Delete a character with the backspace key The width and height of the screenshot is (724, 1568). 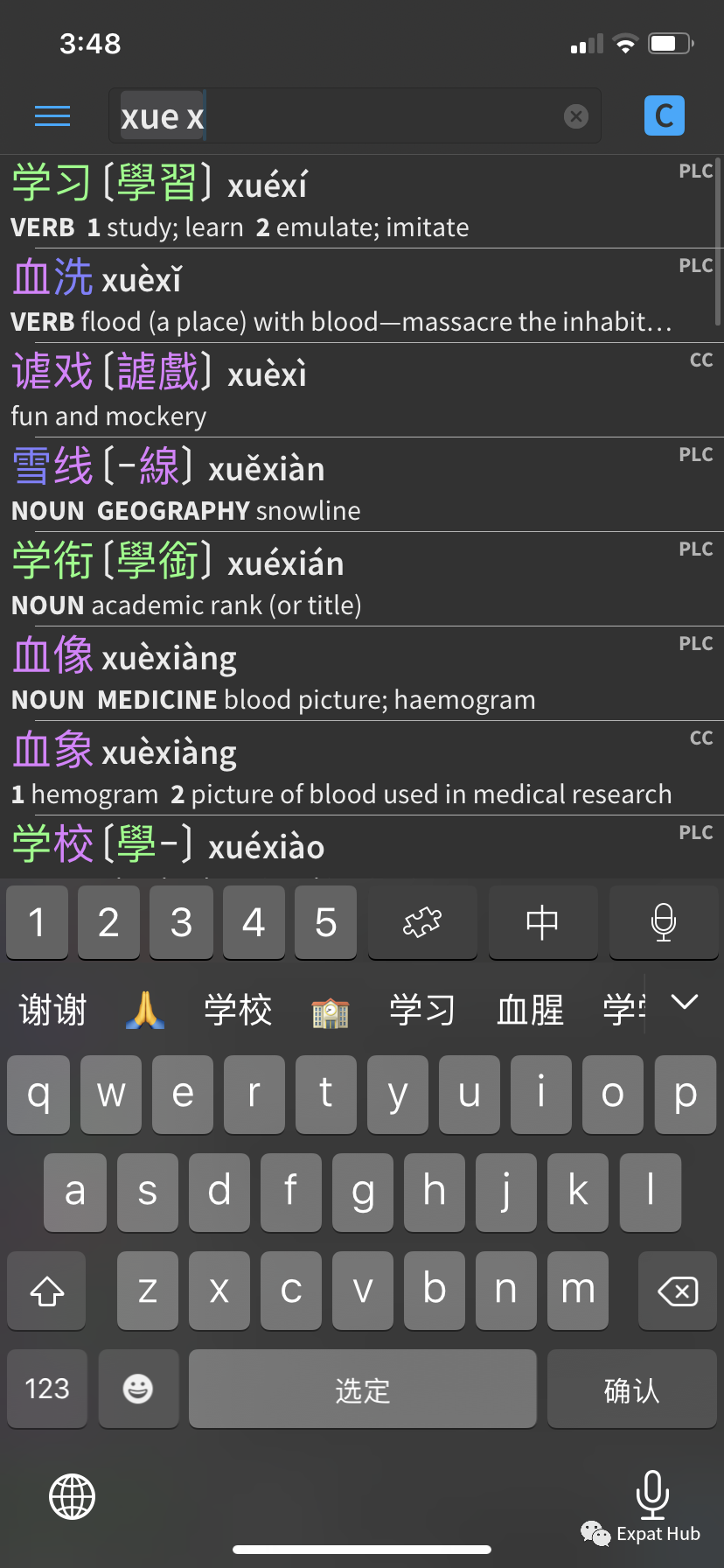pos(678,1291)
